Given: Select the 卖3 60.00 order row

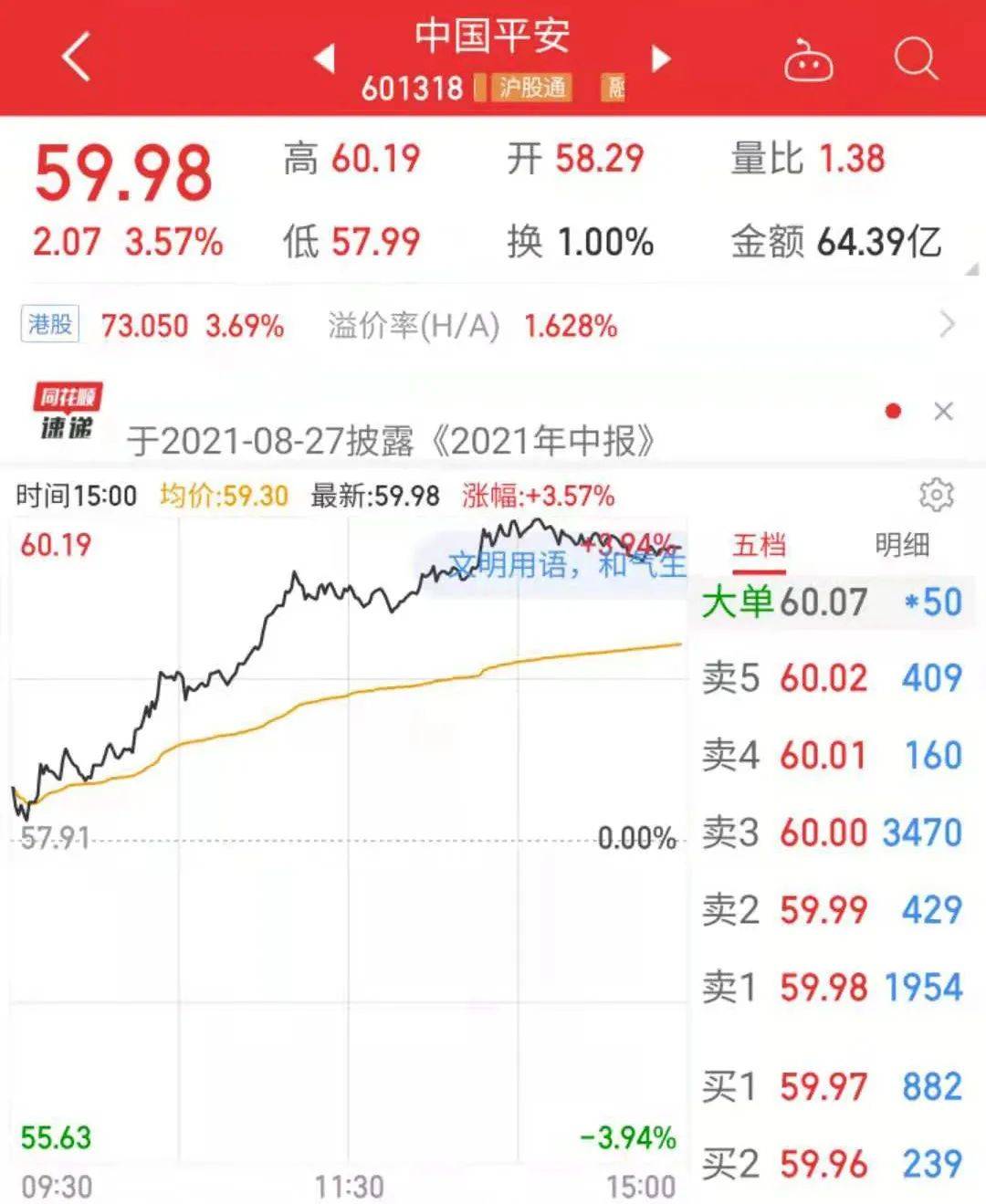Looking at the screenshot, I should tap(831, 833).
